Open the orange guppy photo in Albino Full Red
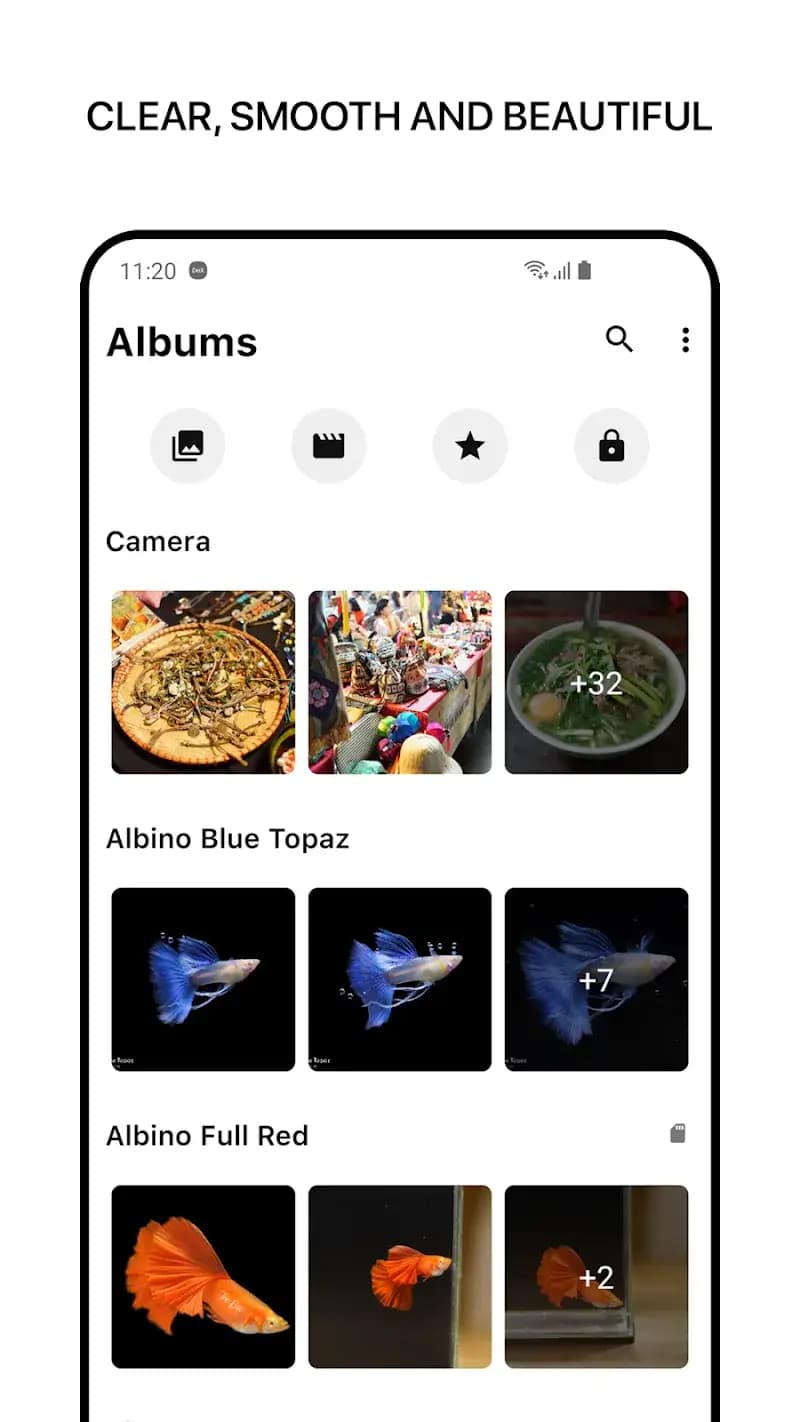This screenshot has height=1422, width=800. pyautogui.click(x=203, y=1277)
